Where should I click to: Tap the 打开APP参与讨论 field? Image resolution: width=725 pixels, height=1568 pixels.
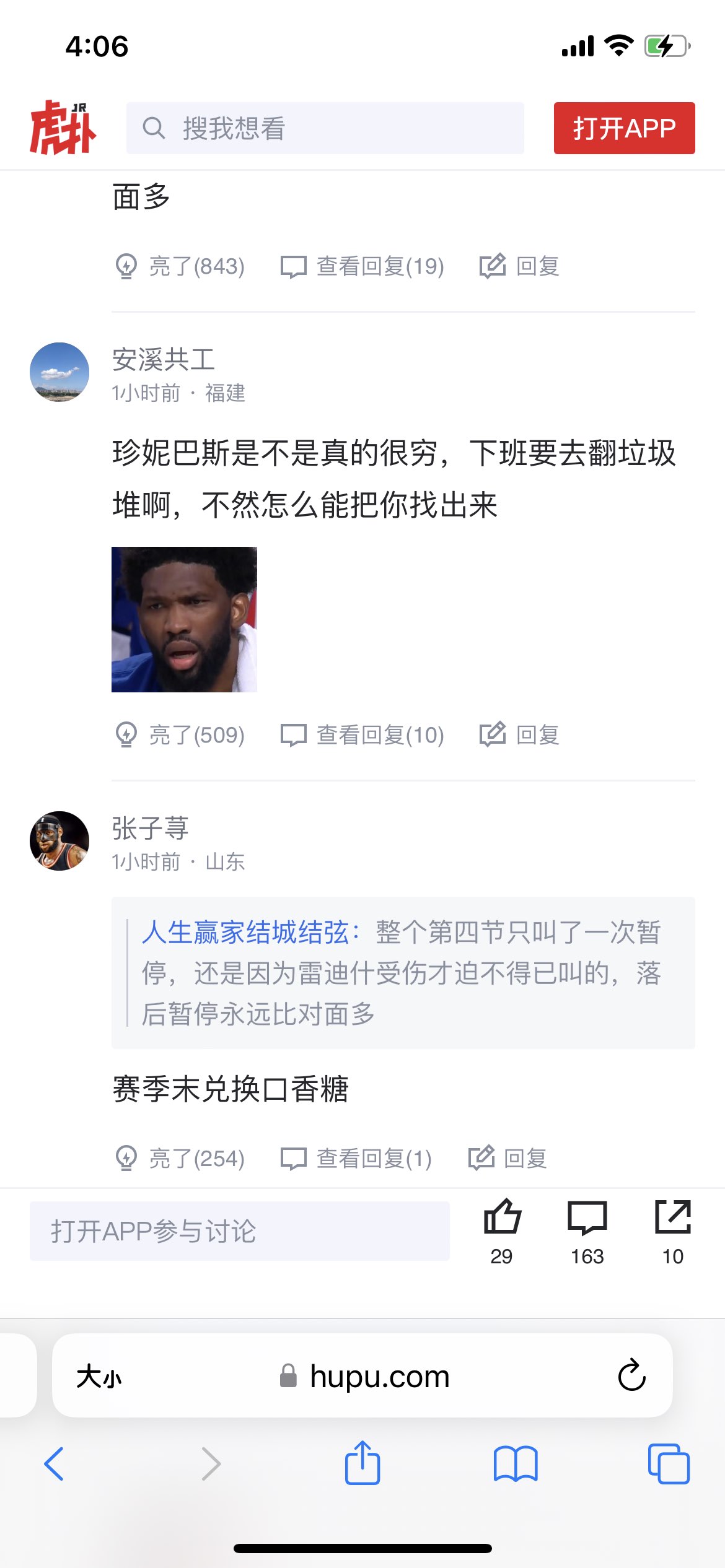tap(239, 1231)
